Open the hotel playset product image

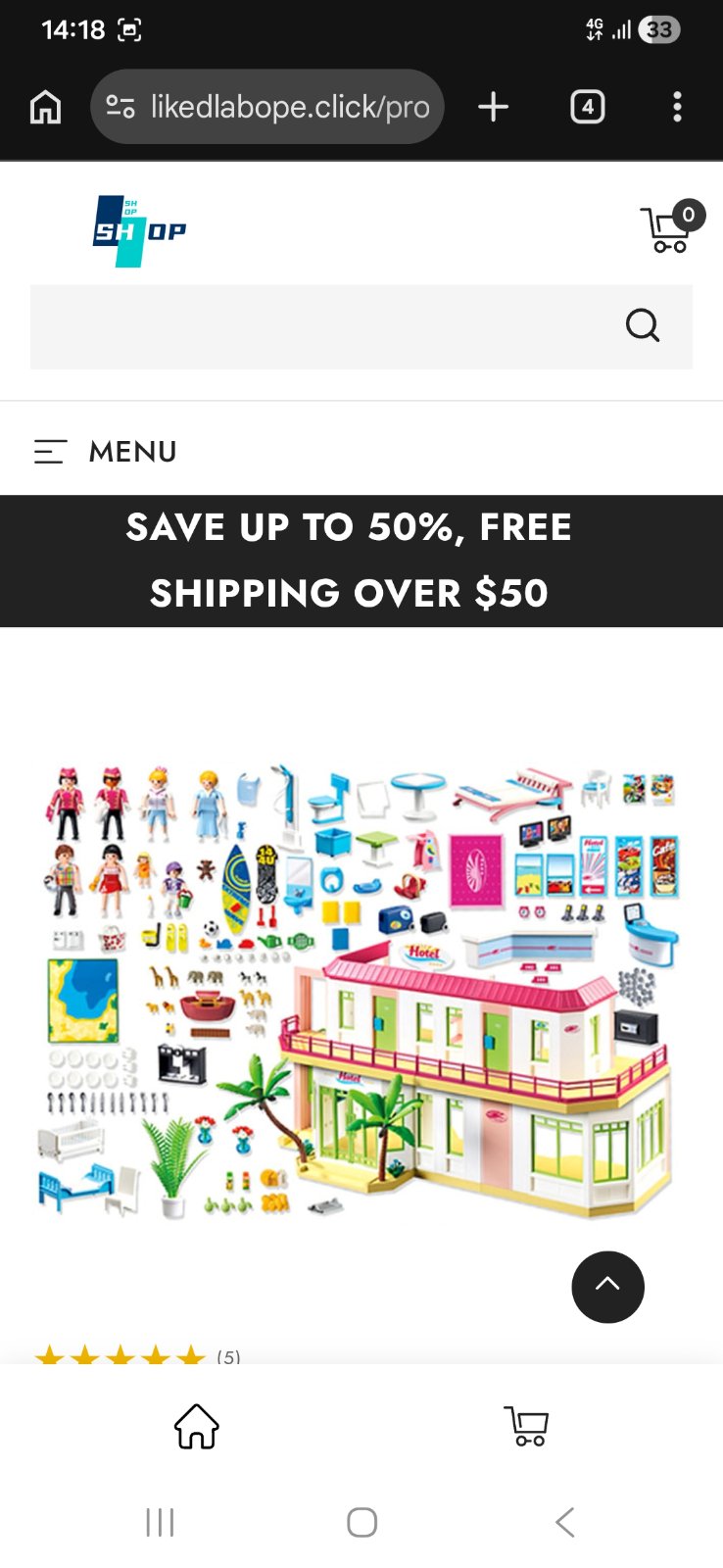coord(361,990)
